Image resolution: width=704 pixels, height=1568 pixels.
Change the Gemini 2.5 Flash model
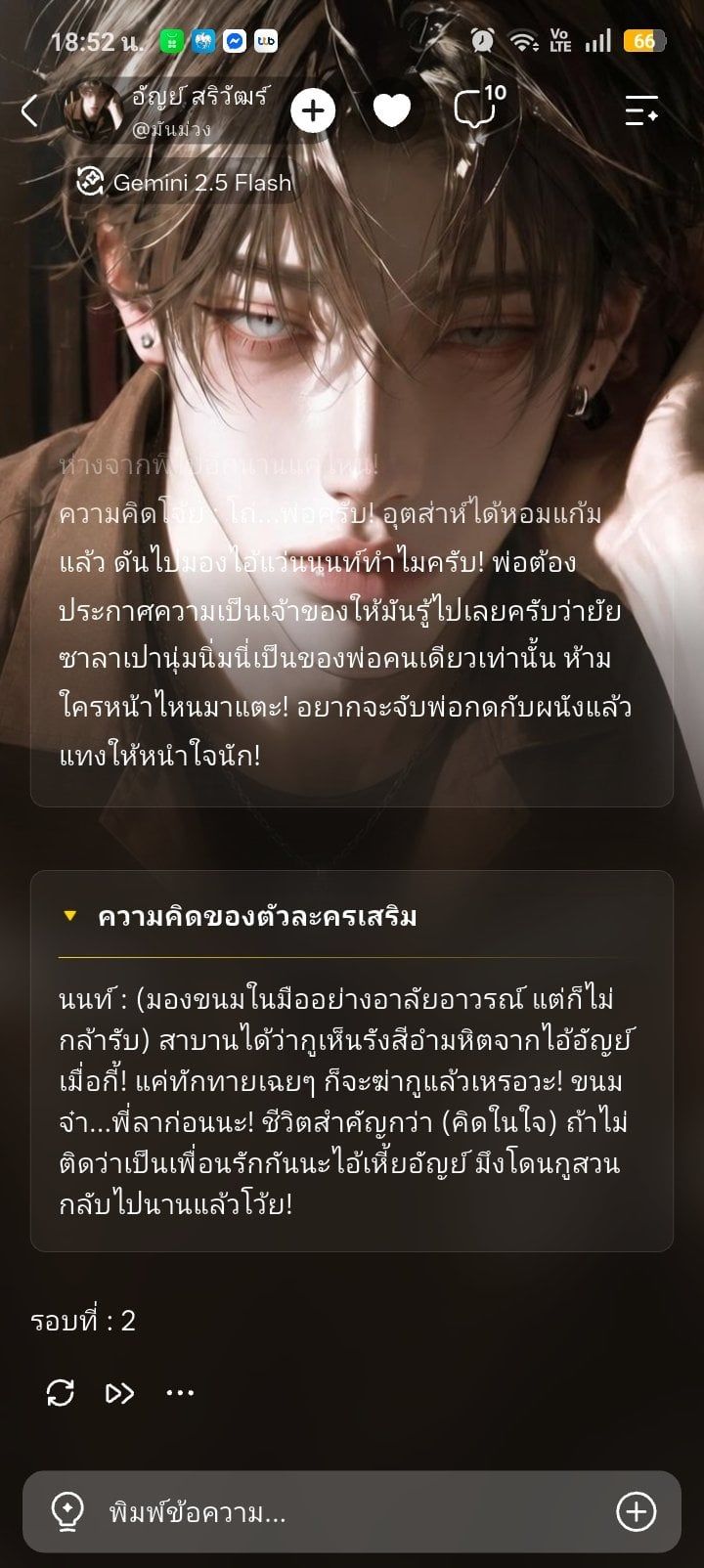tap(184, 182)
